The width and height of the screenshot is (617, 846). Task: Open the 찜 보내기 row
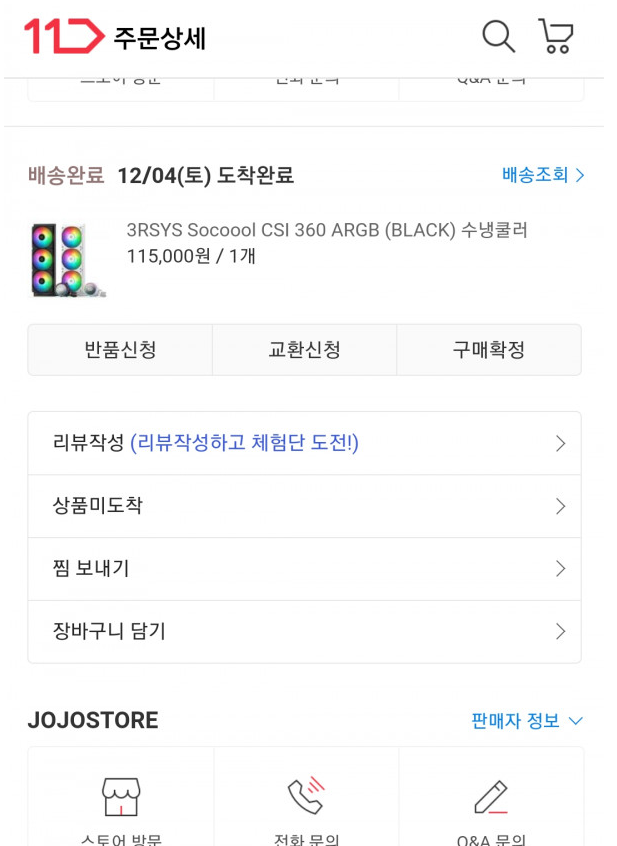(304, 569)
